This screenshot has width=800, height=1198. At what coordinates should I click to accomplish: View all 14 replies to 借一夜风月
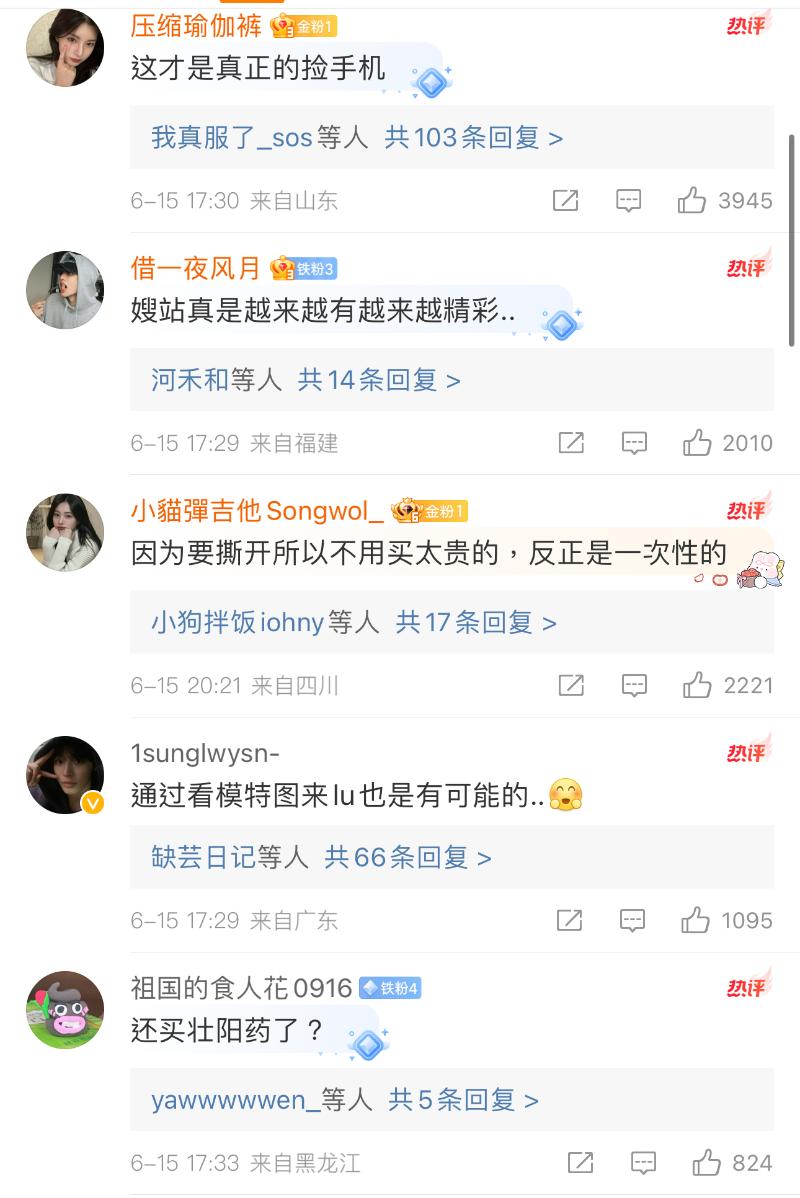pos(379,380)
